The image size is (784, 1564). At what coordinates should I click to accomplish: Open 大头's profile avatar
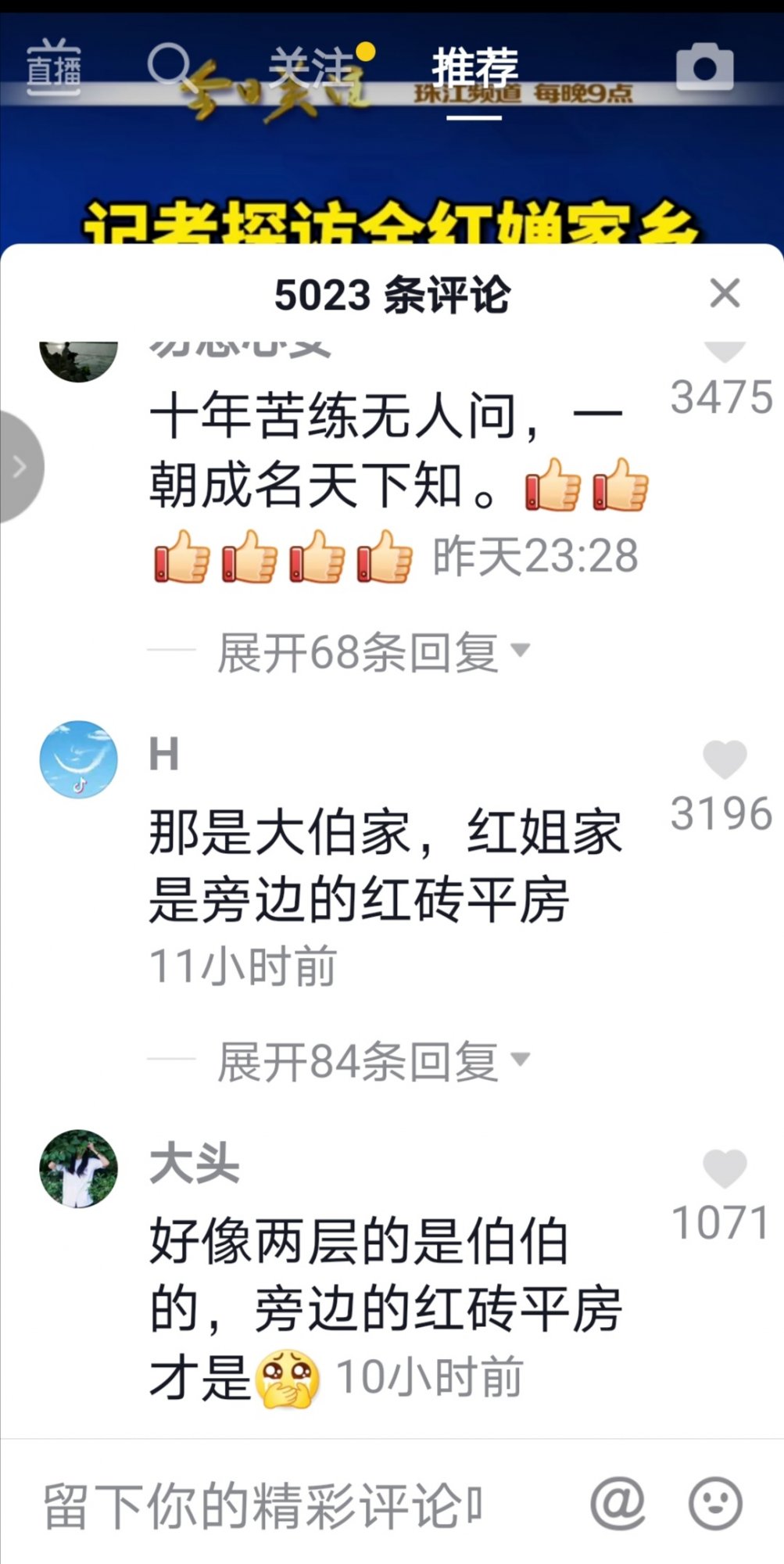pos(79,1168)
